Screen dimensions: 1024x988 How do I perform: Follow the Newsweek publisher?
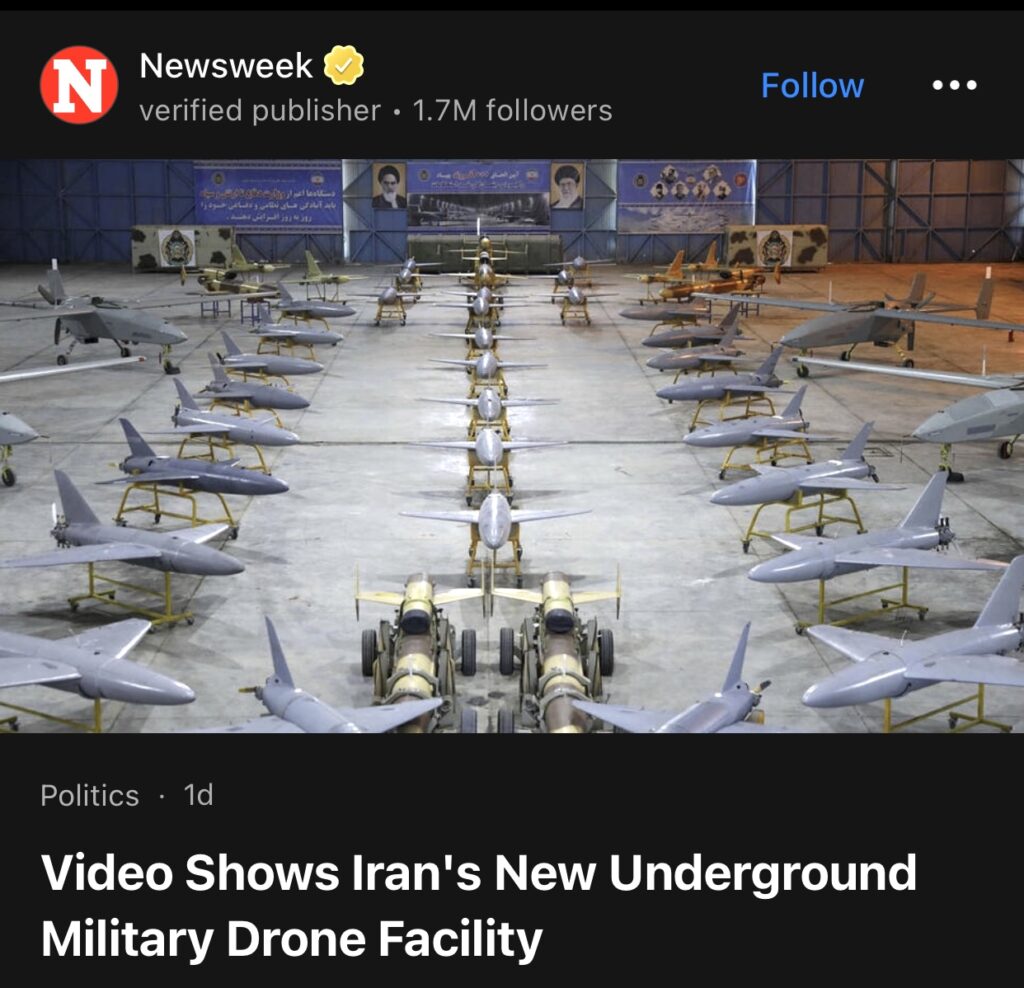(x=812, y=85)
